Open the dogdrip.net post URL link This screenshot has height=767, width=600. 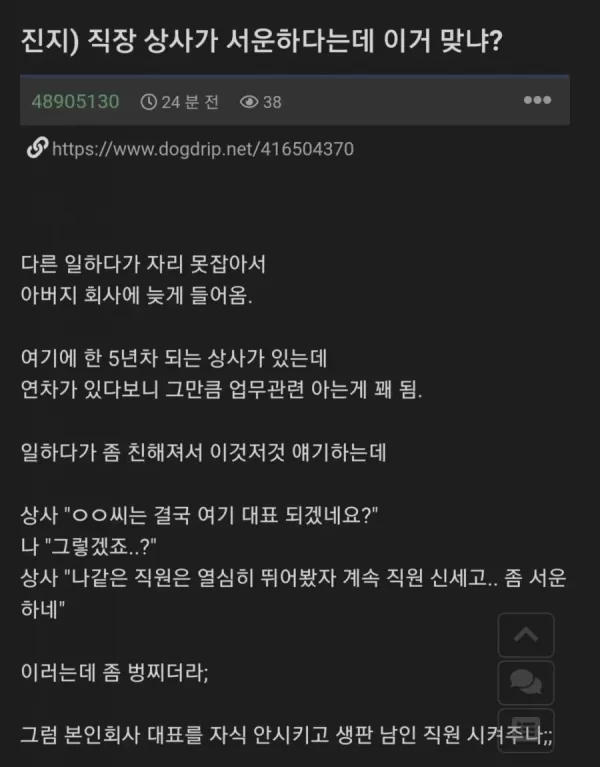pos(202,149)
